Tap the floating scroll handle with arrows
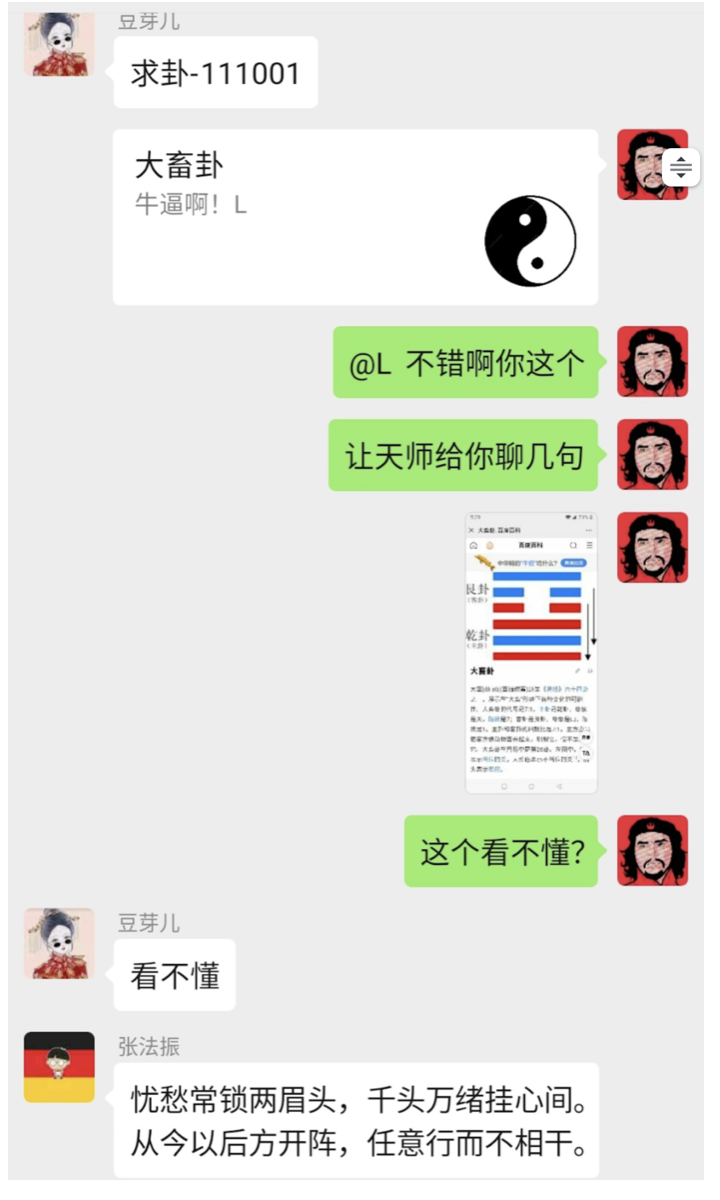Viewport: 720px width, 1200px height. click(680, 167)
